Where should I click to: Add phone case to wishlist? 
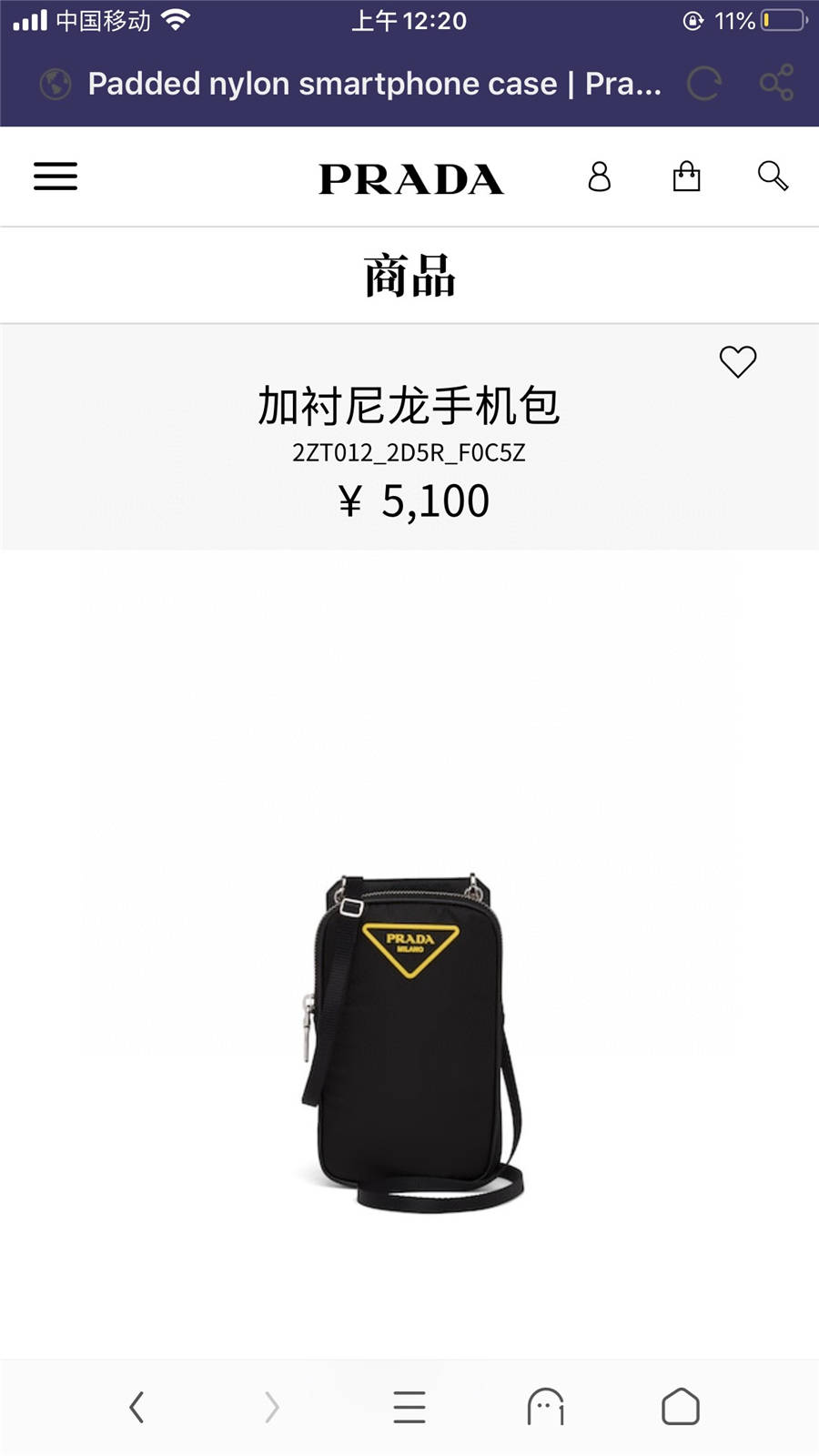click(737, 361)
